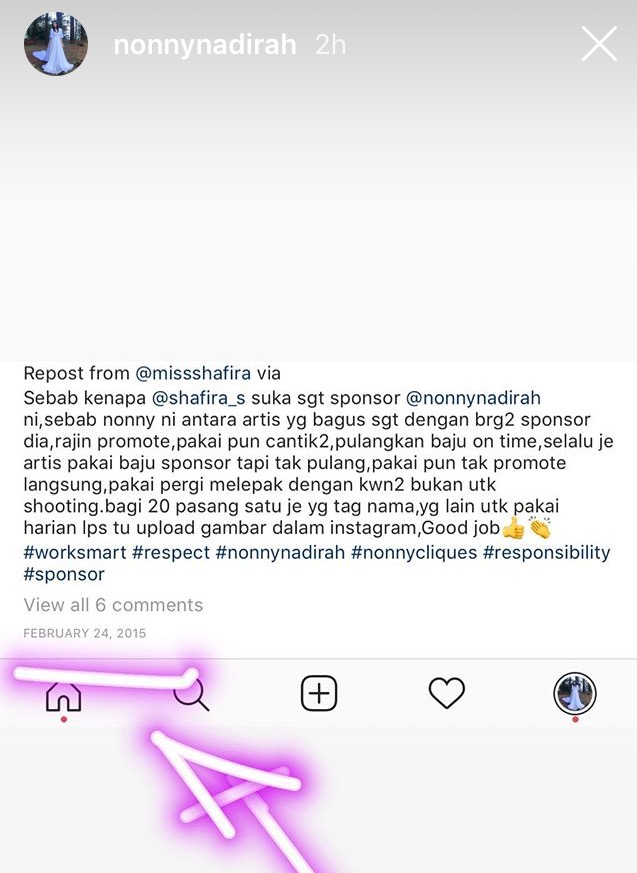The image size is (637, 873).
Task: Open nonnynadirah's profile from the username
Action: tap(204, 45)
